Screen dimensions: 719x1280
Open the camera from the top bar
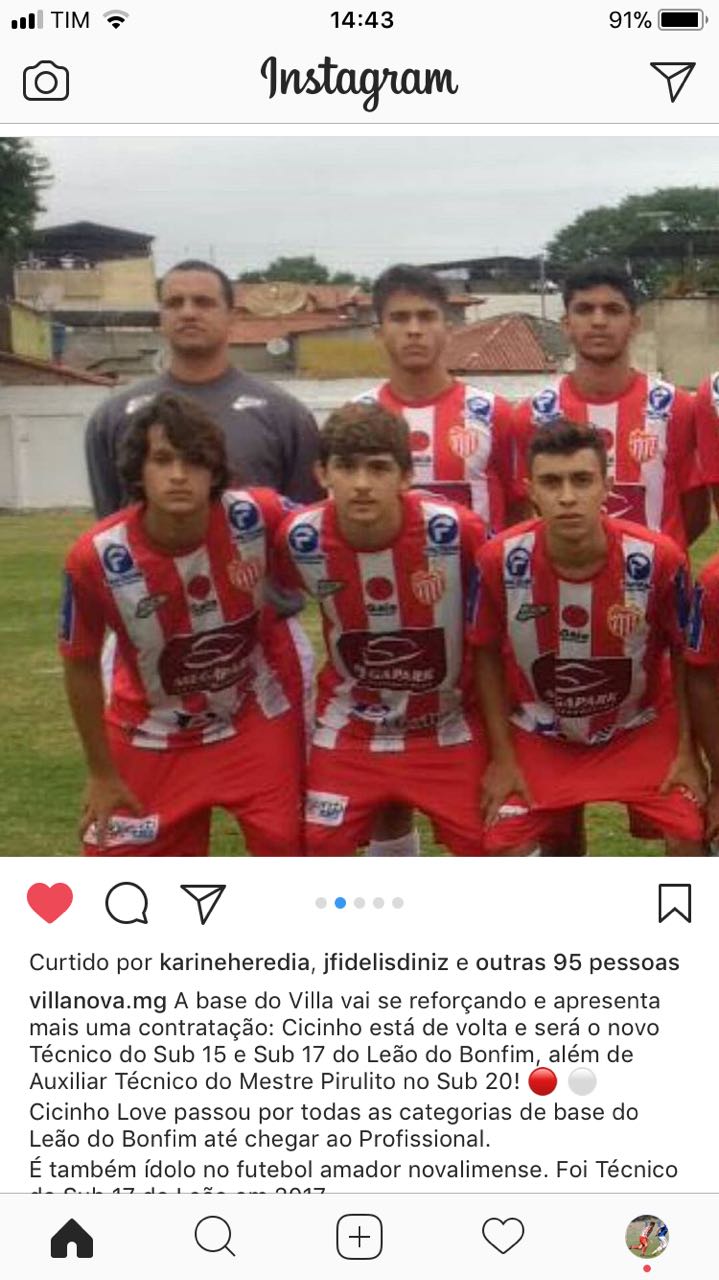[x=46, y=81]
